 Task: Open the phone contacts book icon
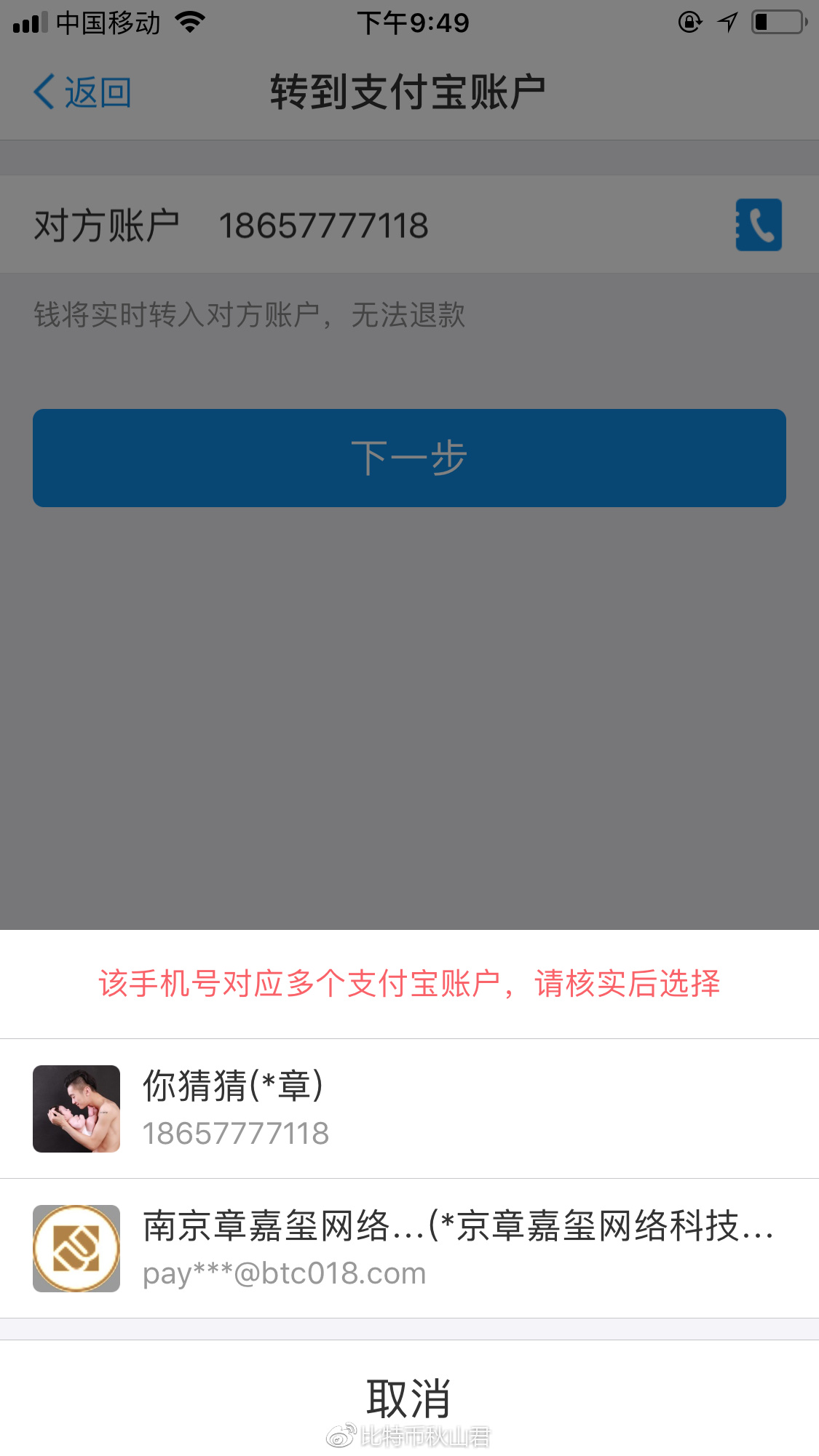coord(759,225)
